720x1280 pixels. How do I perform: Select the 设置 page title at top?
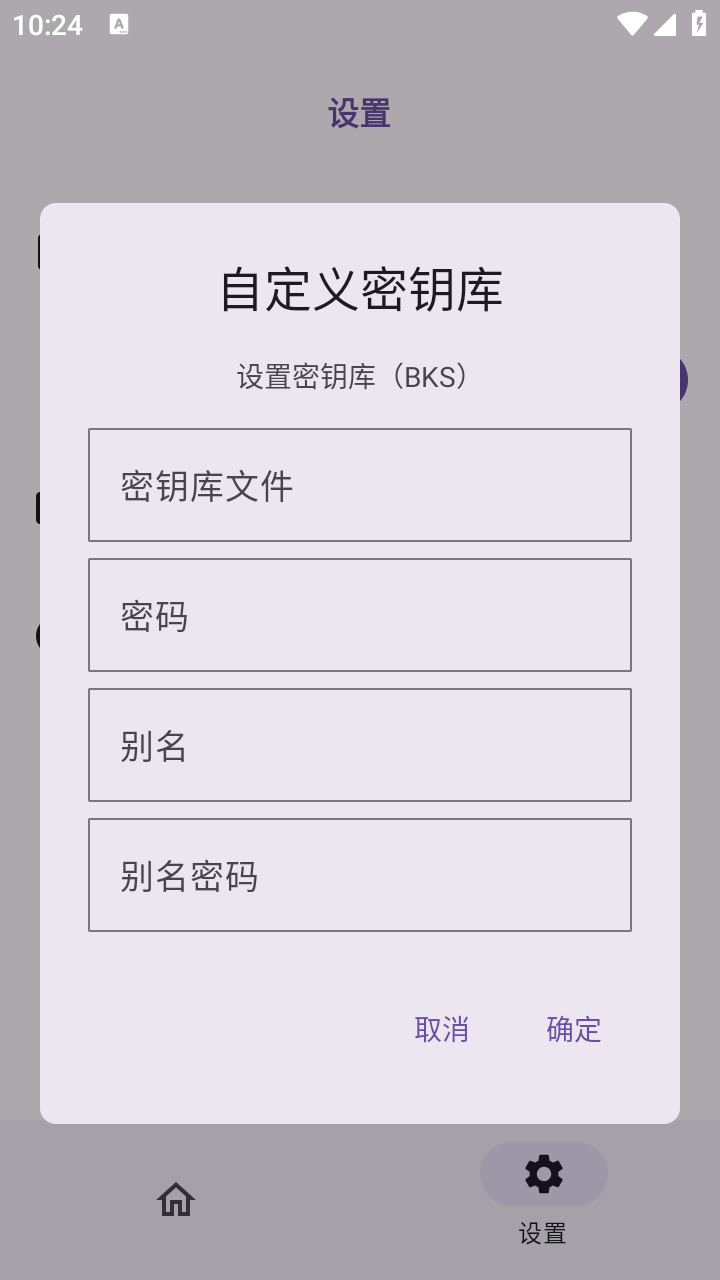(360, 113)
